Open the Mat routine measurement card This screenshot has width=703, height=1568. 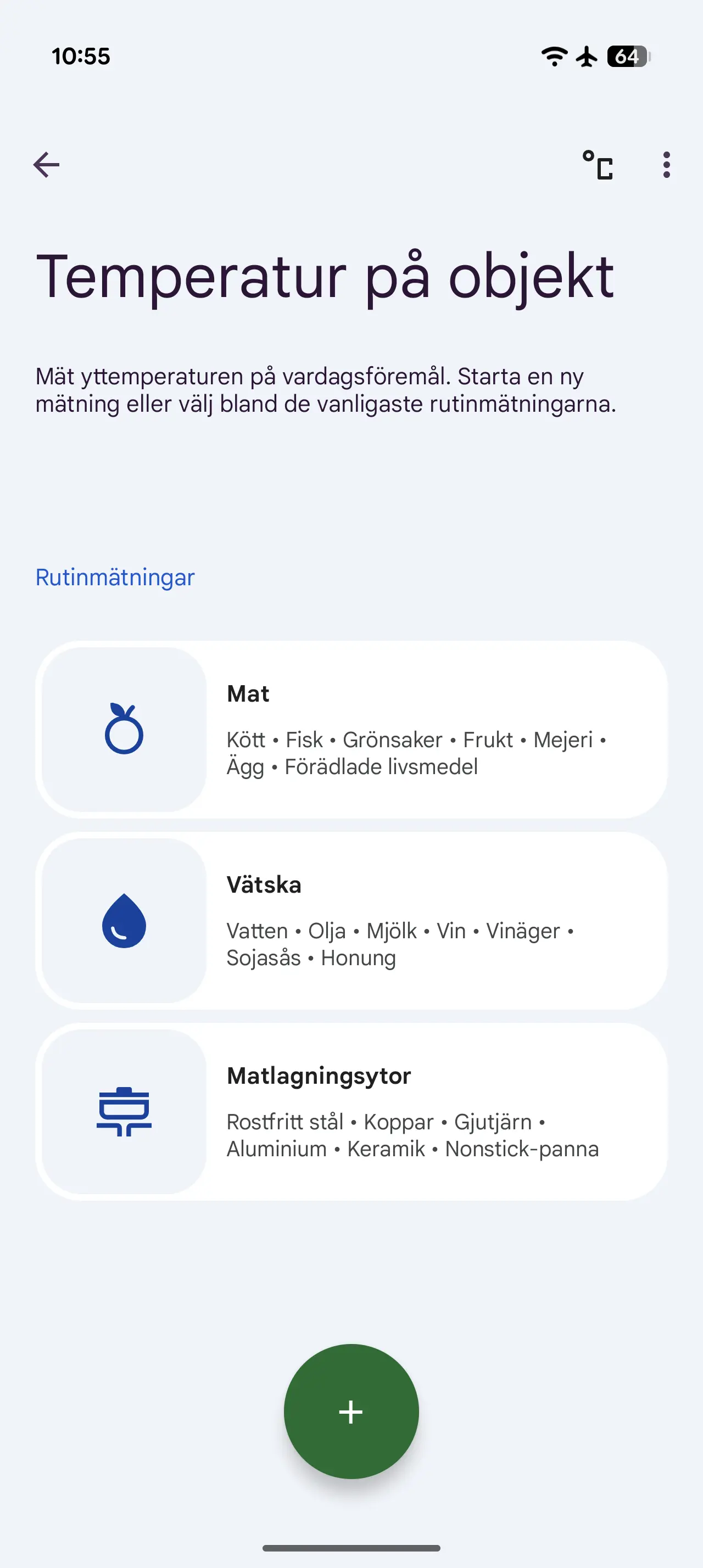(x=351, y=729)
